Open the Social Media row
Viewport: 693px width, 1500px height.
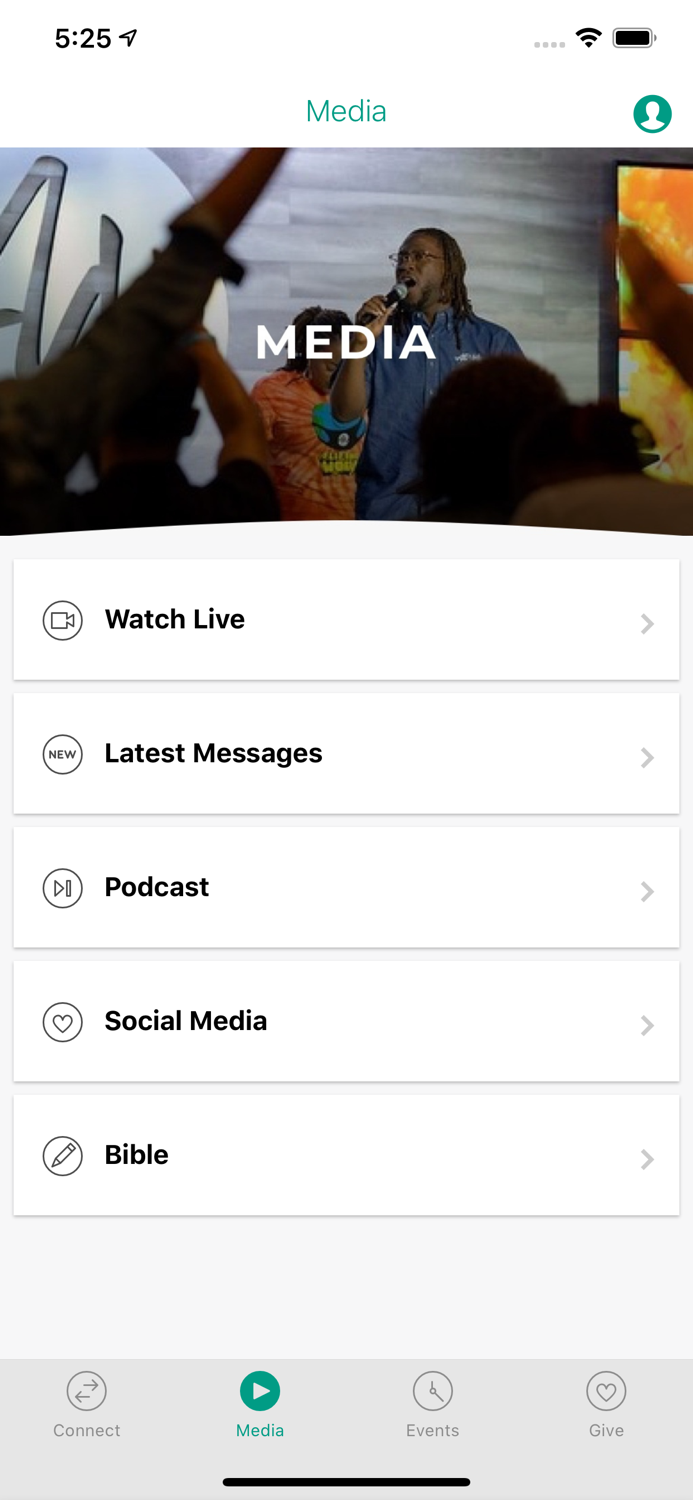(346, 1022)
